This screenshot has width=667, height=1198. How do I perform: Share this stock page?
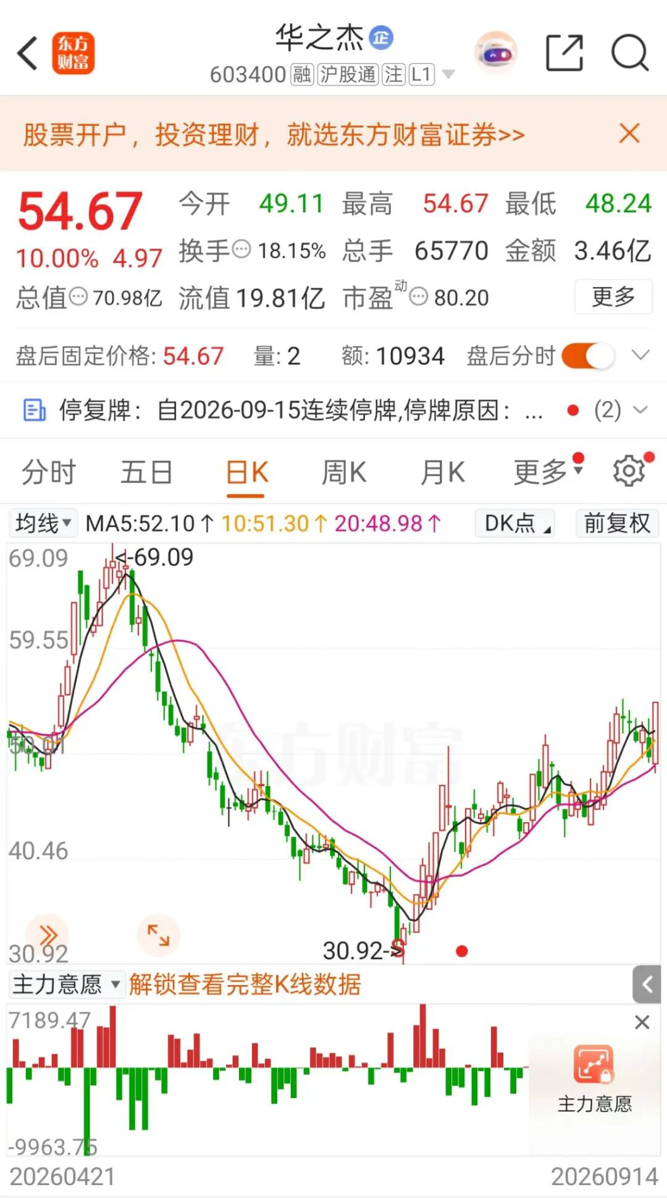click(x=565, y=53)
